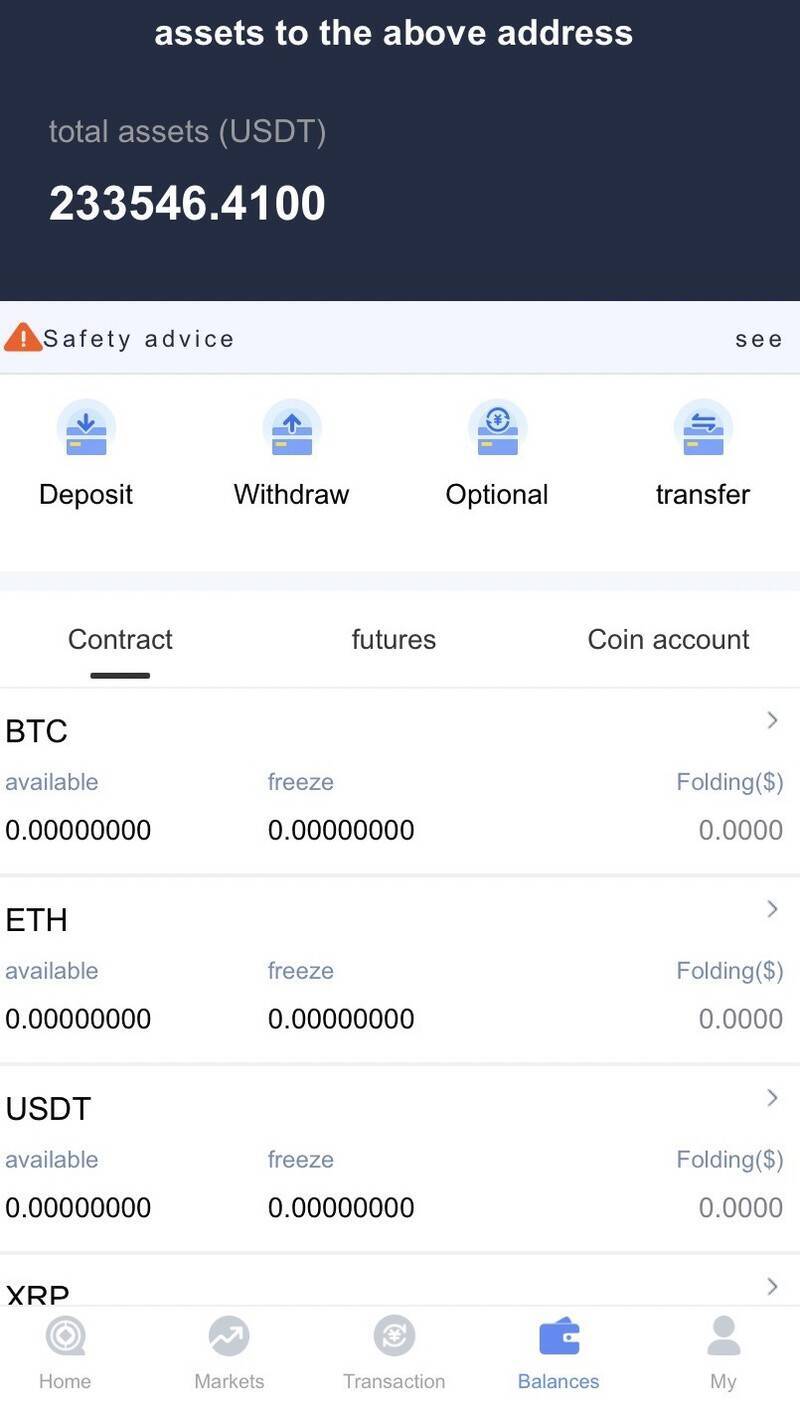Switch to the Coin account tab
The image size is (800, 1412).
[668, 640]
